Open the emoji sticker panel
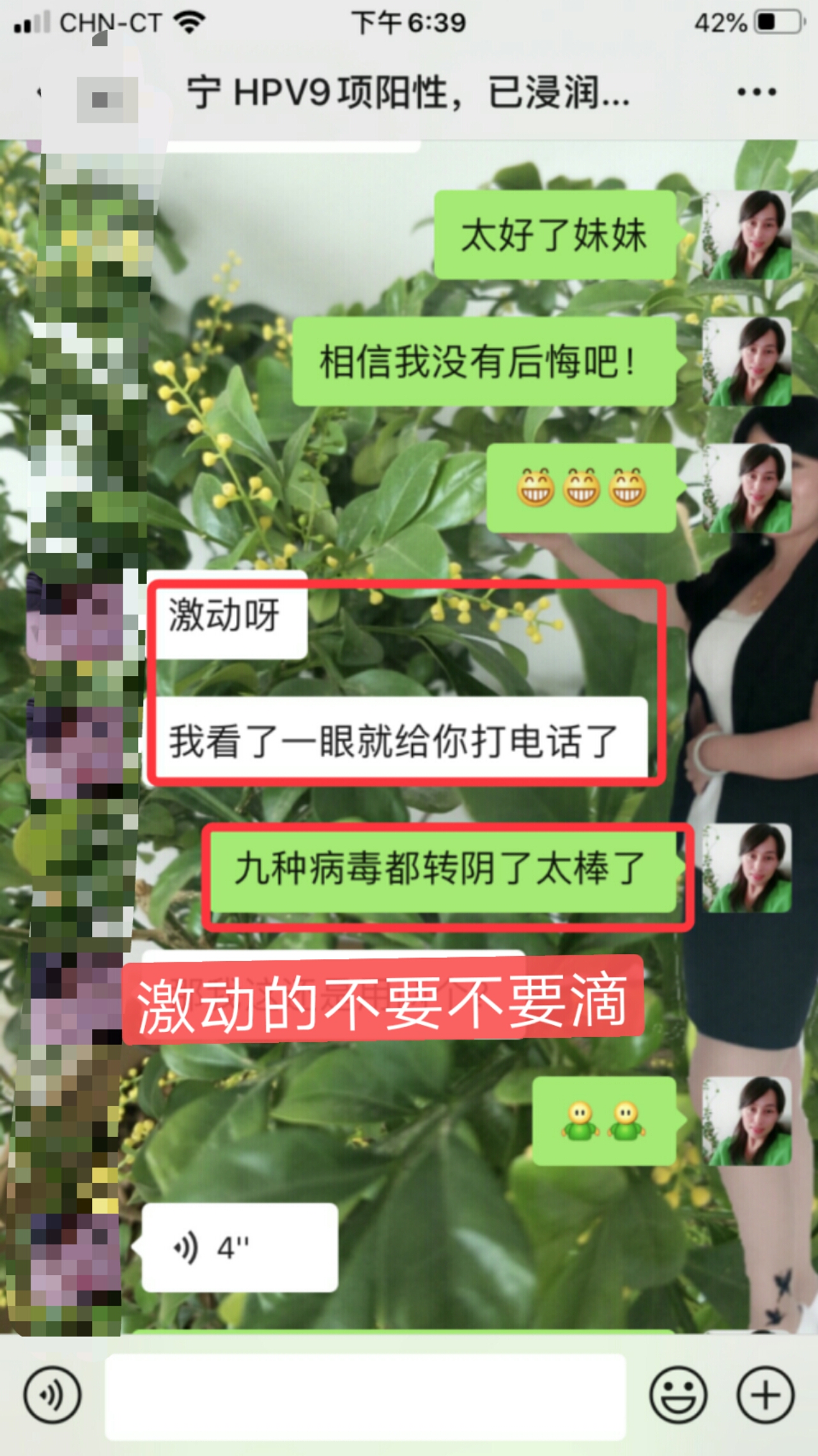This screenshot has height=1456, width=818. click(x=678, y=1395)
